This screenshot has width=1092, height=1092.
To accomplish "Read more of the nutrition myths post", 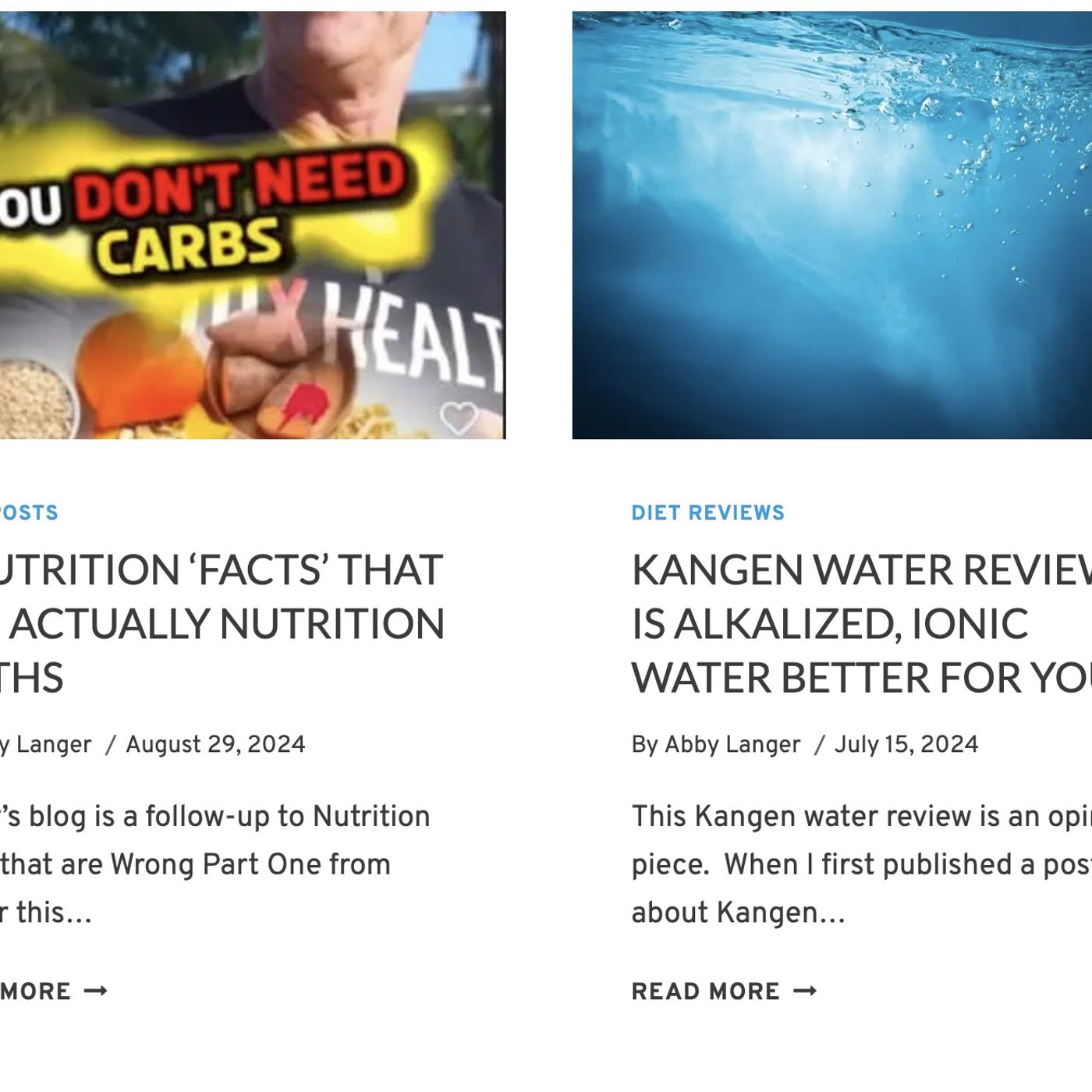I will pyautogui.click(x=53, y=991).
